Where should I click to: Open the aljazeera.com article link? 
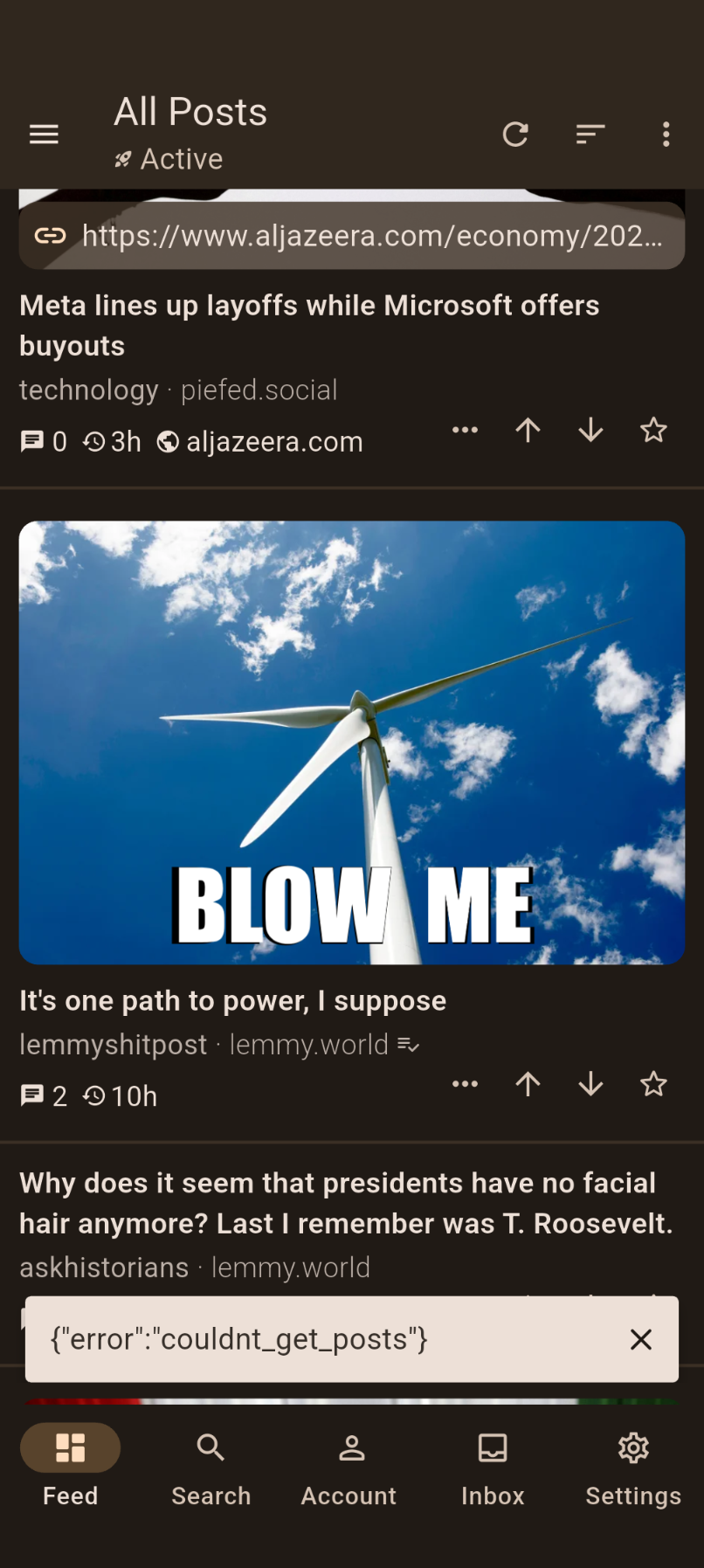(x=351, y=236)
